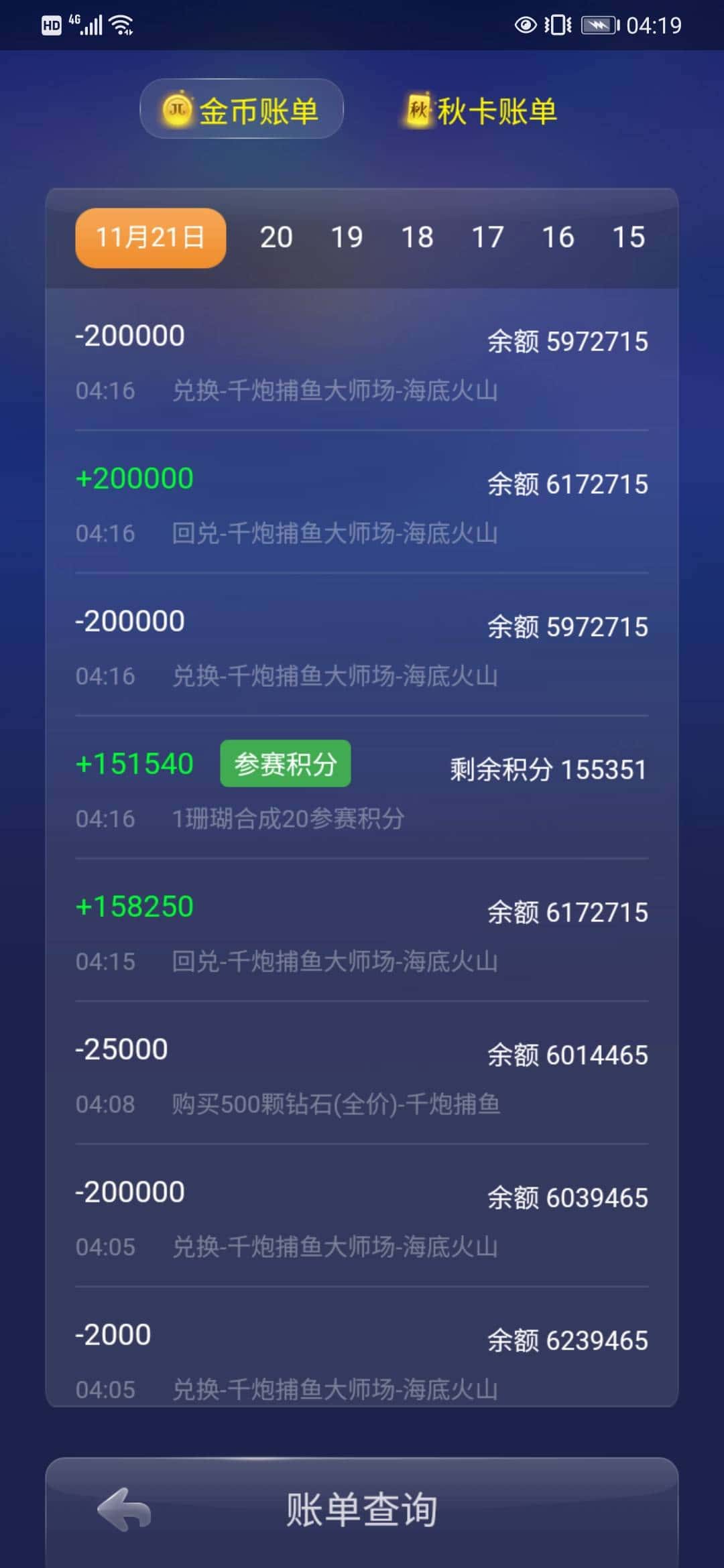Select the 金币账单 tab
724x1568 pixels.
[x=241, y=109]
